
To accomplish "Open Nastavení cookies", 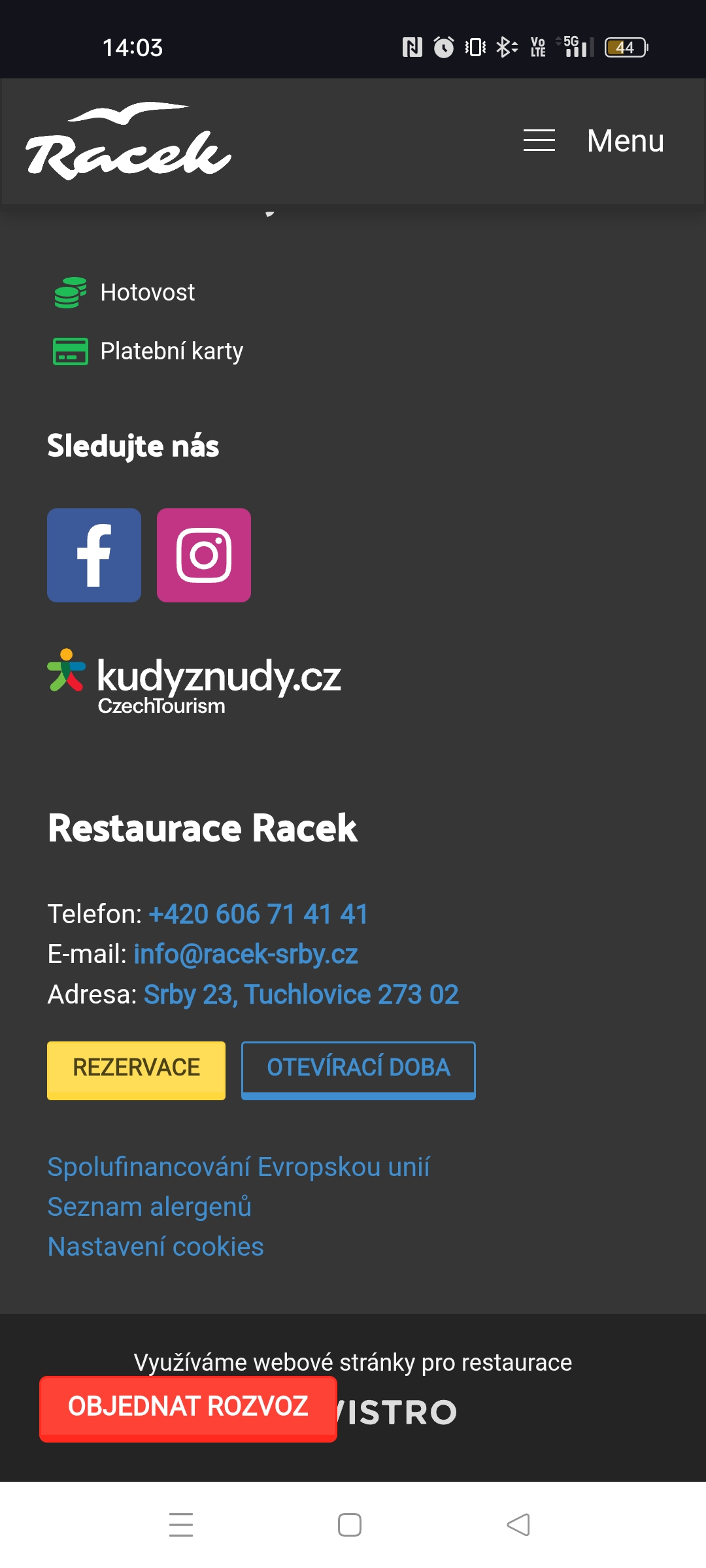I will (x=156, y=1247).
